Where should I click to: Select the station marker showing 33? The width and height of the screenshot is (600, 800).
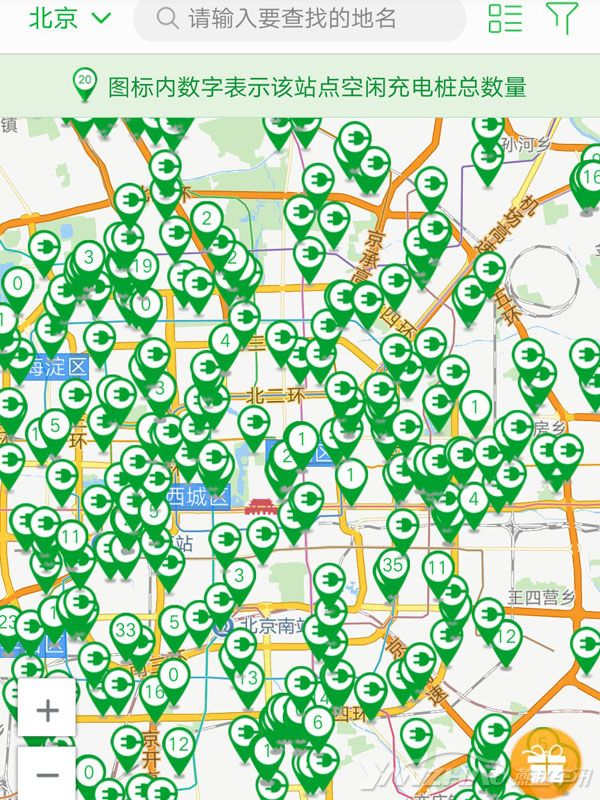(125, 632)
